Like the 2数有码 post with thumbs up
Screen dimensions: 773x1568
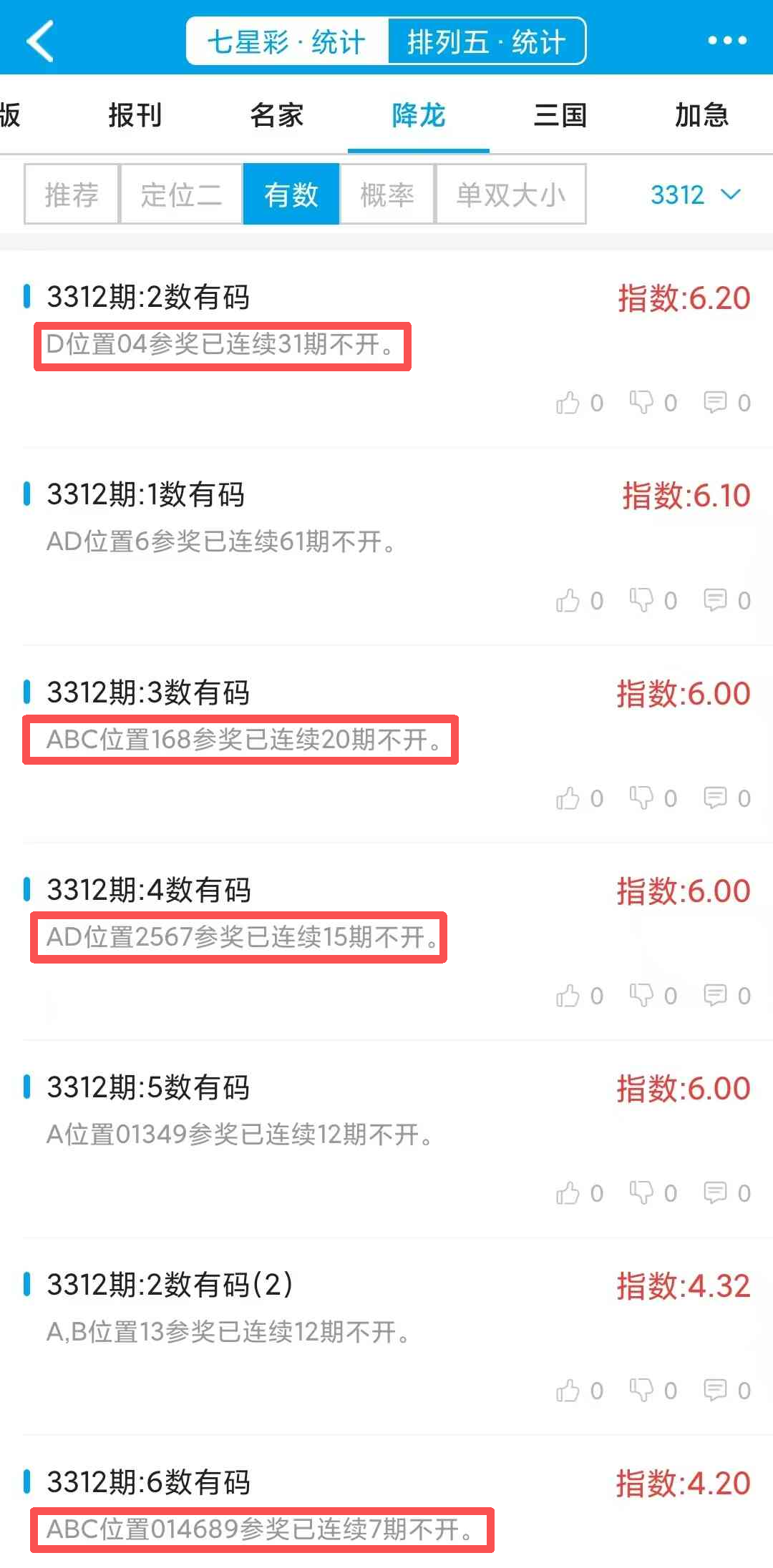point(569,403)
